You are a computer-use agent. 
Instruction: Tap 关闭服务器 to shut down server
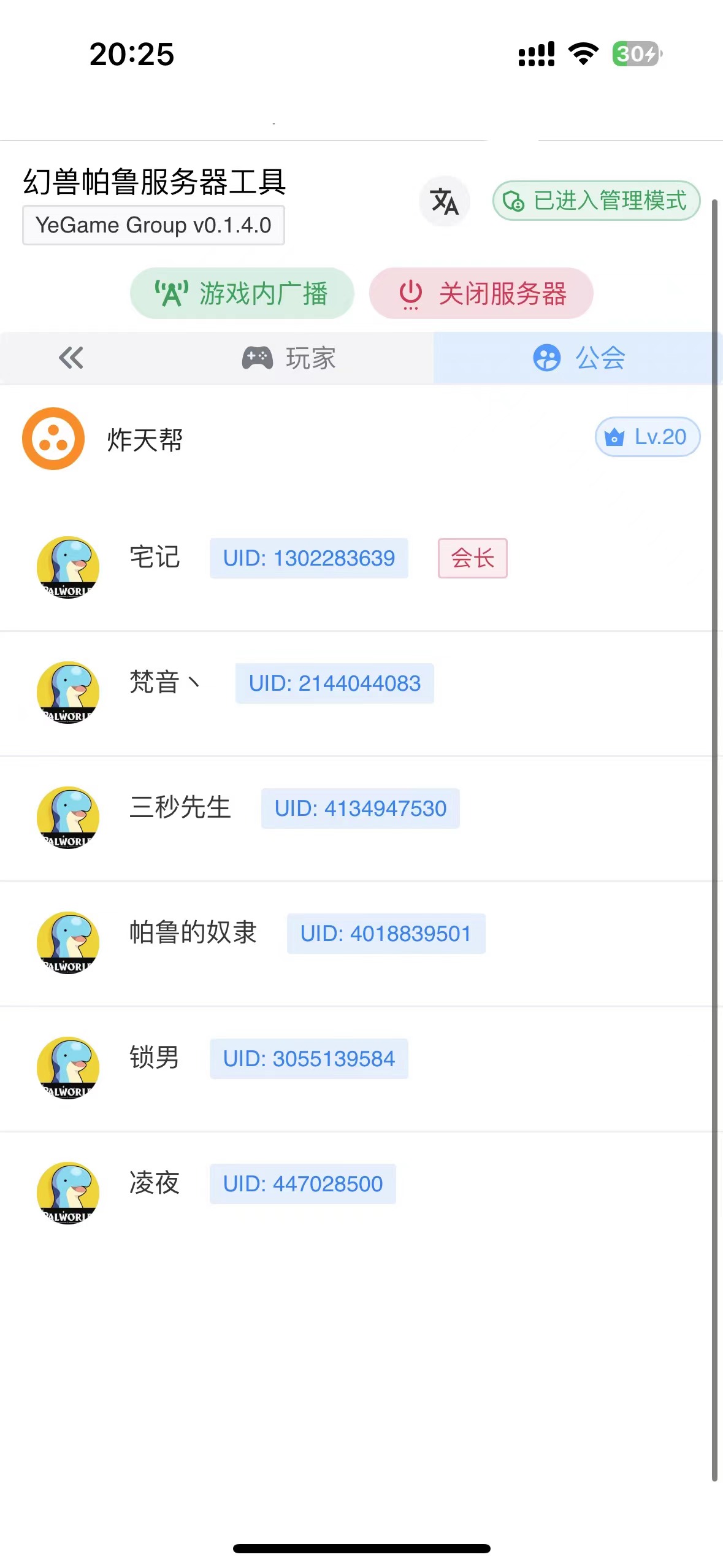click(x=481, y=293)
